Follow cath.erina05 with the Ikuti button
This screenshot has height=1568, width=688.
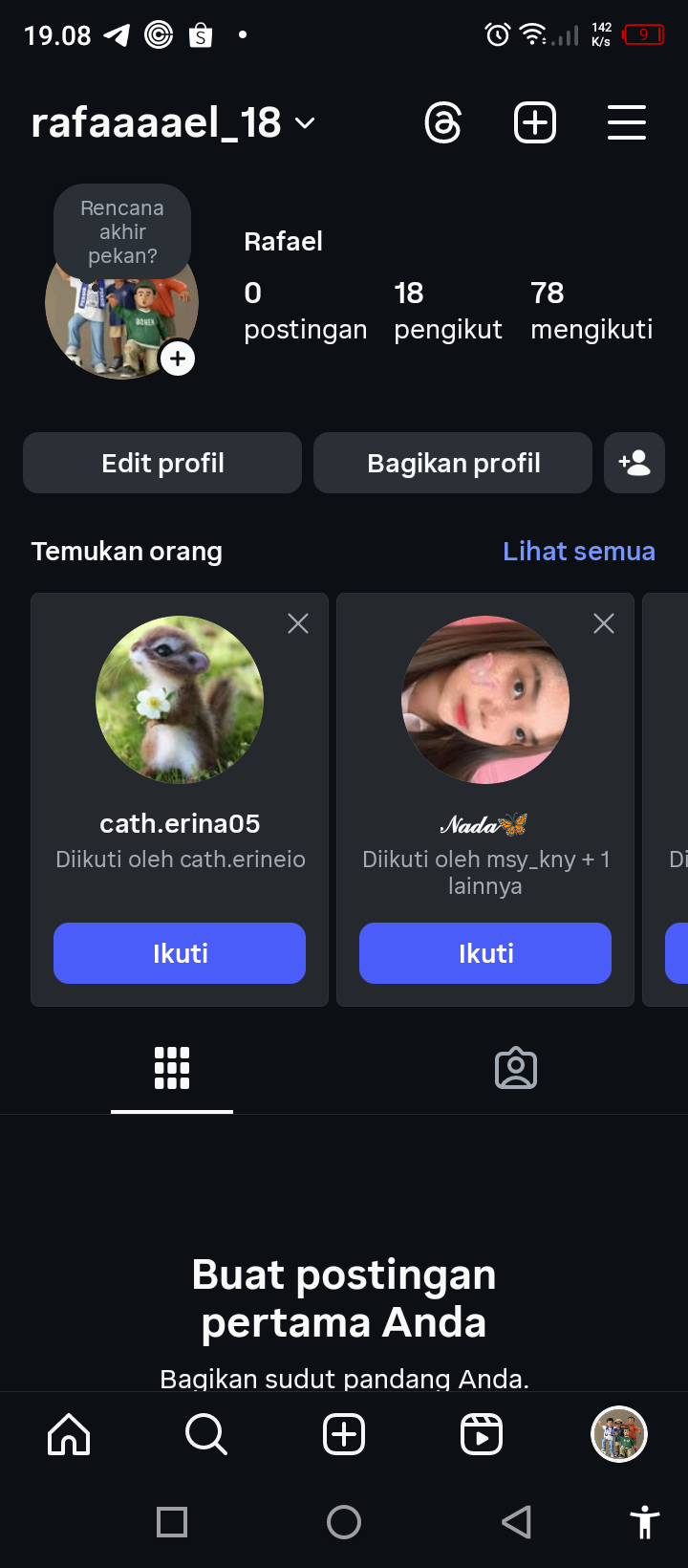click(180, 953)
